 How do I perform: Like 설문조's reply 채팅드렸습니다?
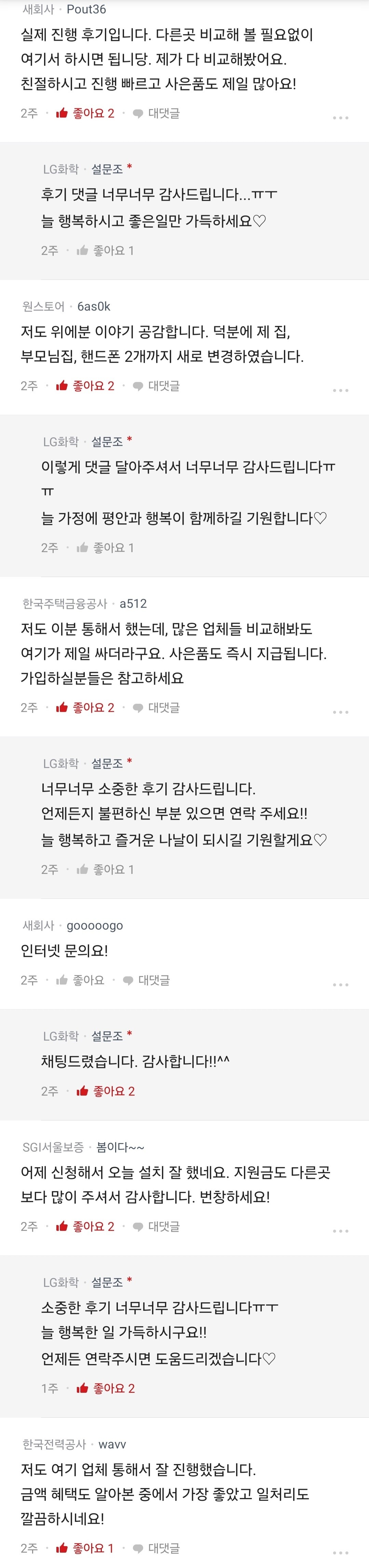click(x=105, y=1091)
